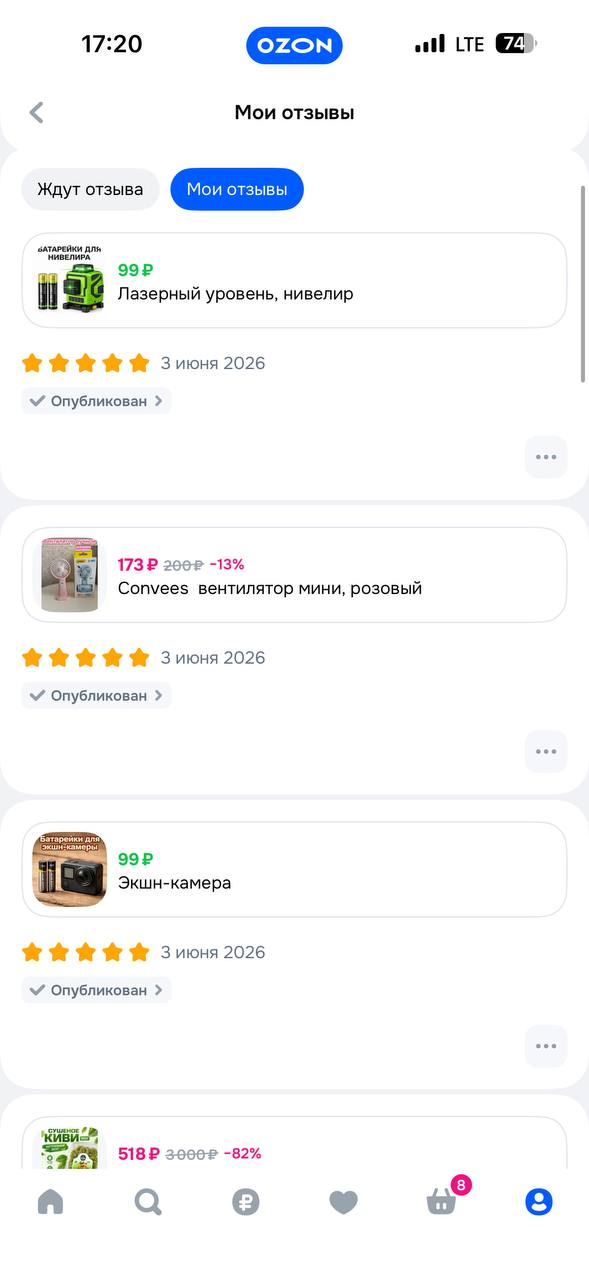This screenshot has width=589, height=1280.
Task: Open the ruble finance tab
Action: [x=245, y=1201]
